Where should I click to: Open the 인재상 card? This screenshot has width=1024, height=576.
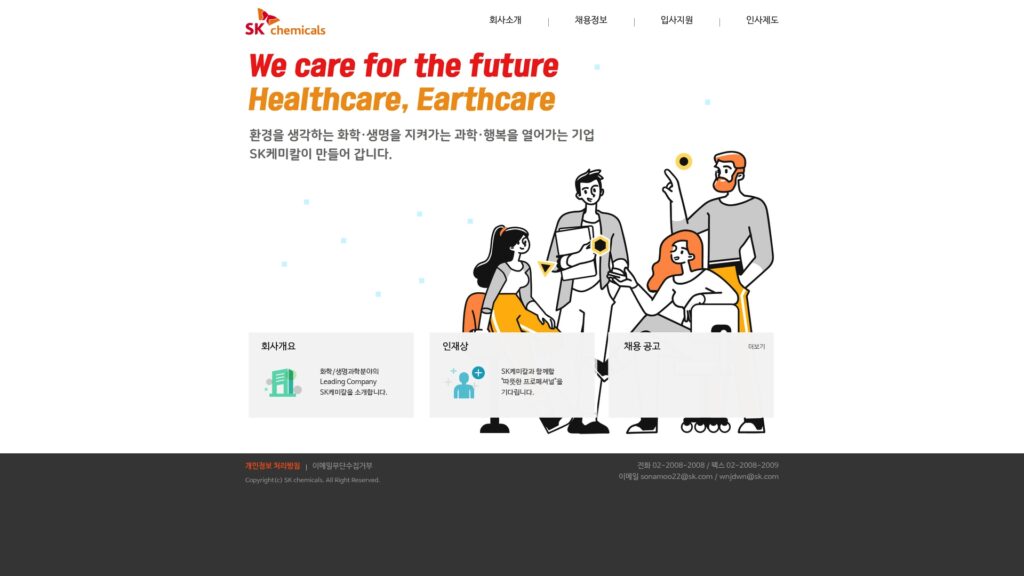point(511,375)
